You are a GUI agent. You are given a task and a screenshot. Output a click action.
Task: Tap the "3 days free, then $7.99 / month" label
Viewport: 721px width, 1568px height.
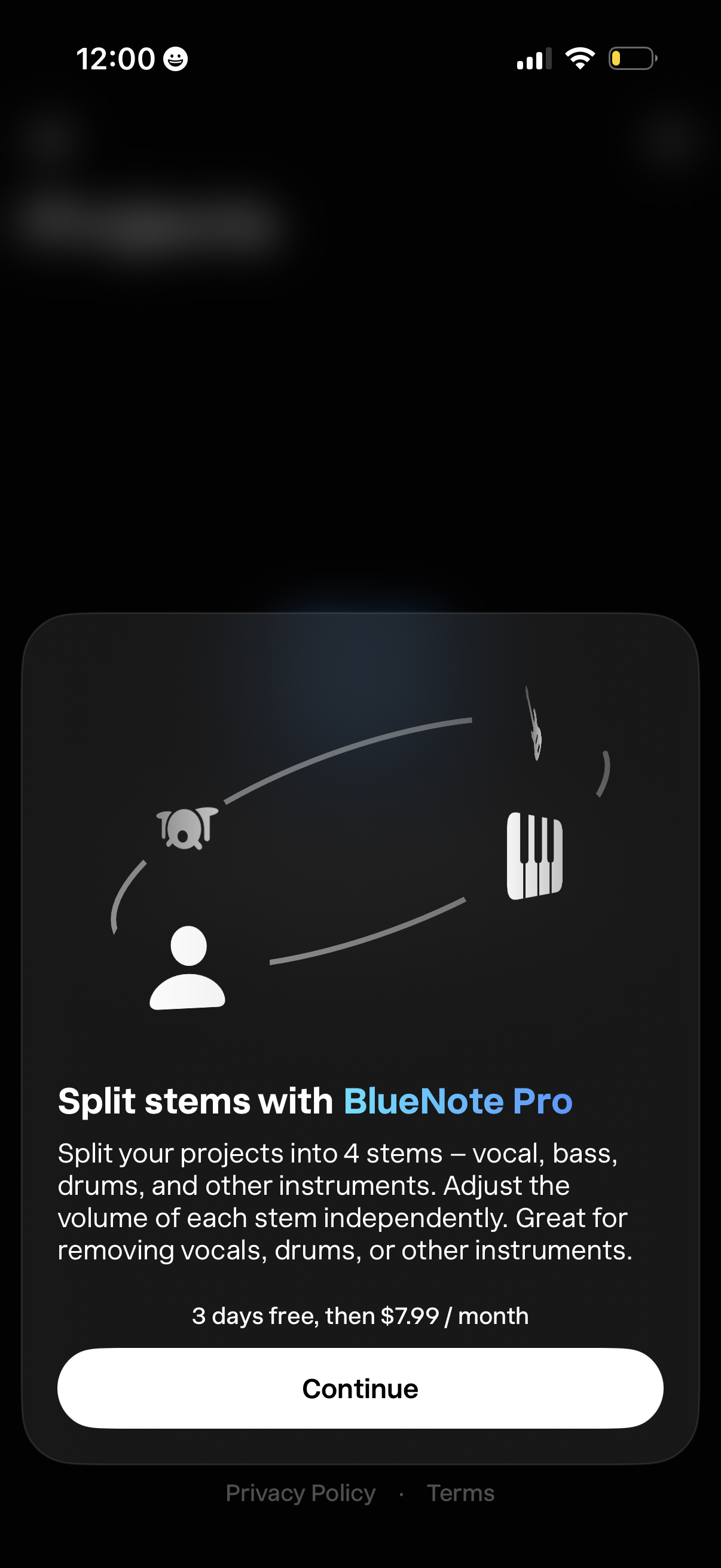360,1316
